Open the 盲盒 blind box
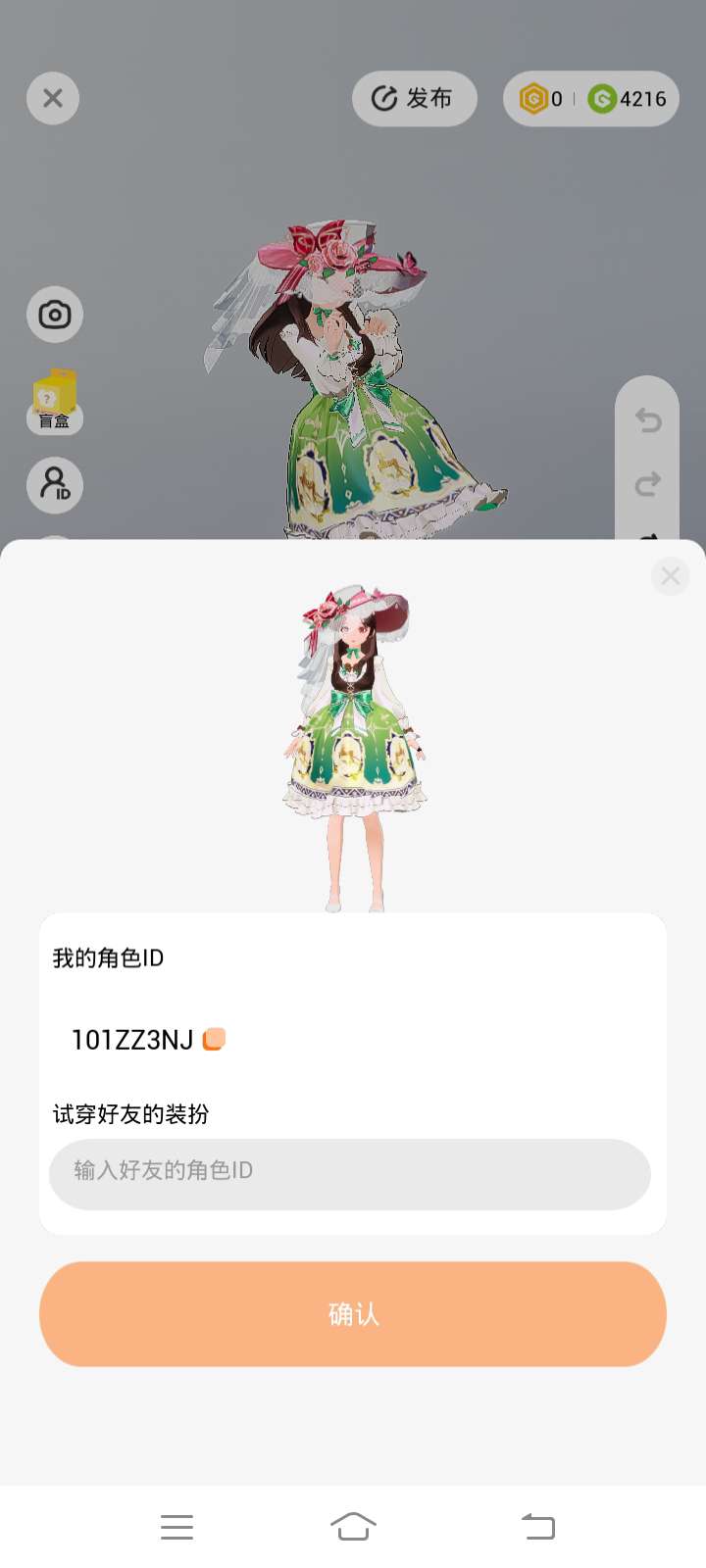This screenshot has height=1568, width=706. [55, 402]
